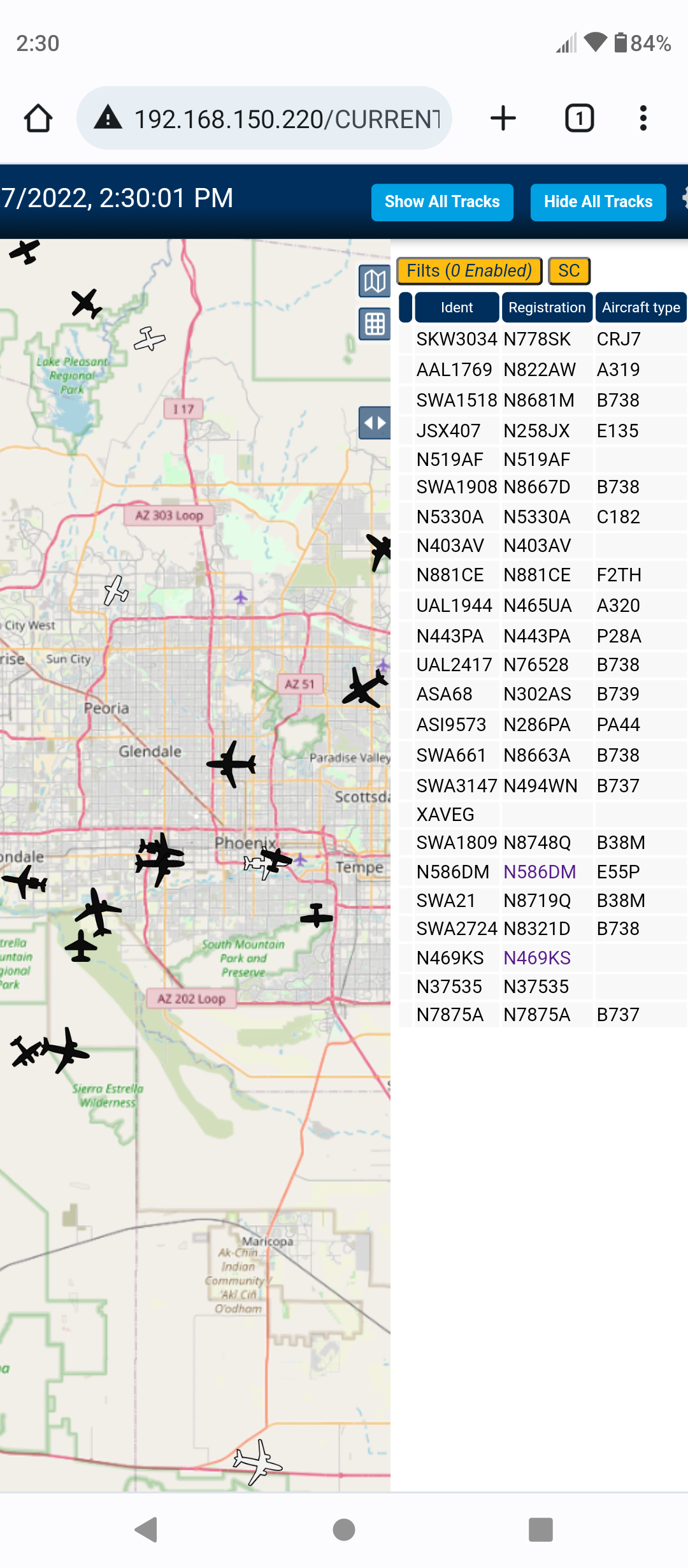Select flight SKW3034 in the table
Image resolution: width=688 pixels, height=1568 pixels.
[543, 339]
